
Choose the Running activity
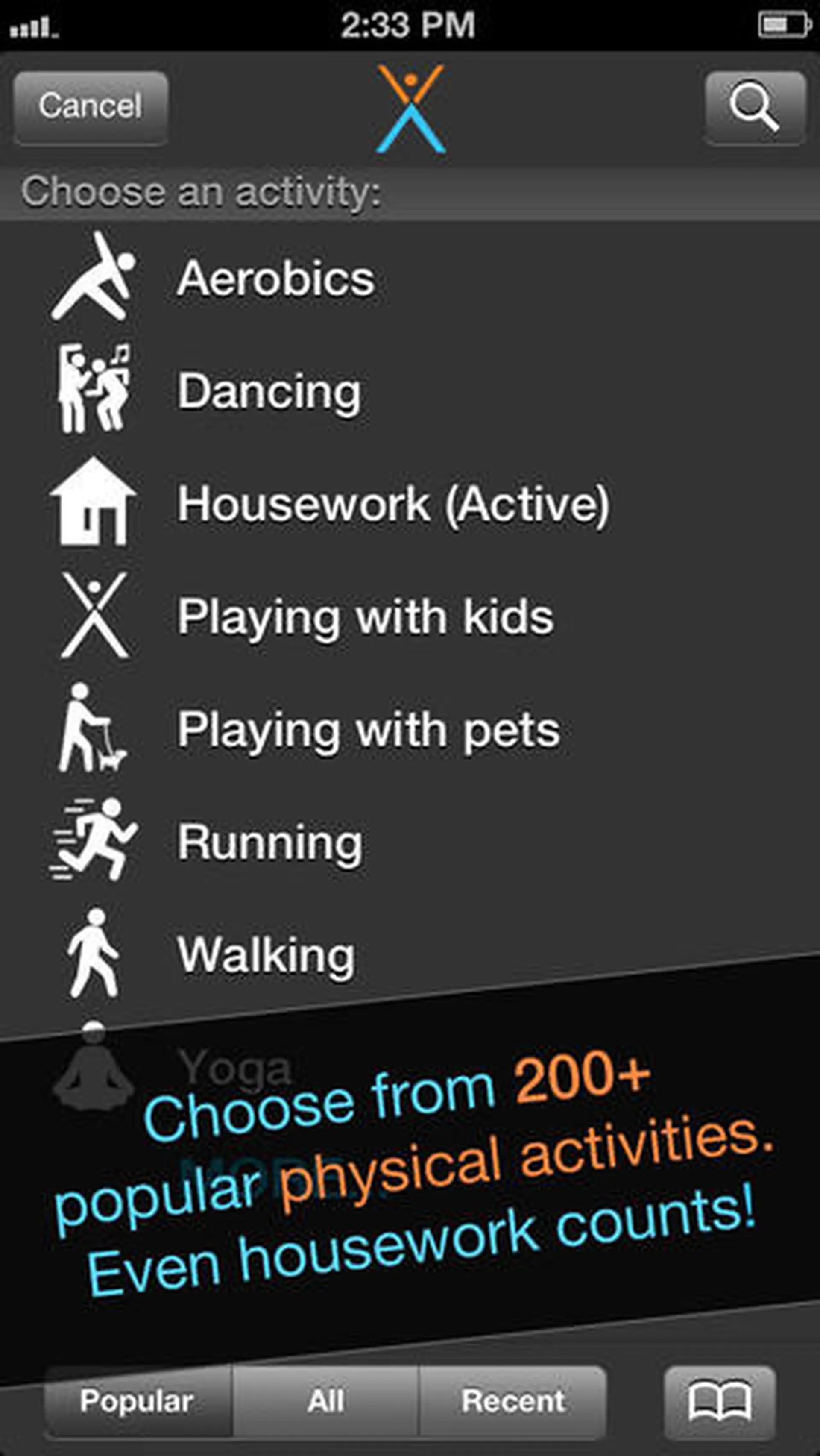tap(269, 842)
